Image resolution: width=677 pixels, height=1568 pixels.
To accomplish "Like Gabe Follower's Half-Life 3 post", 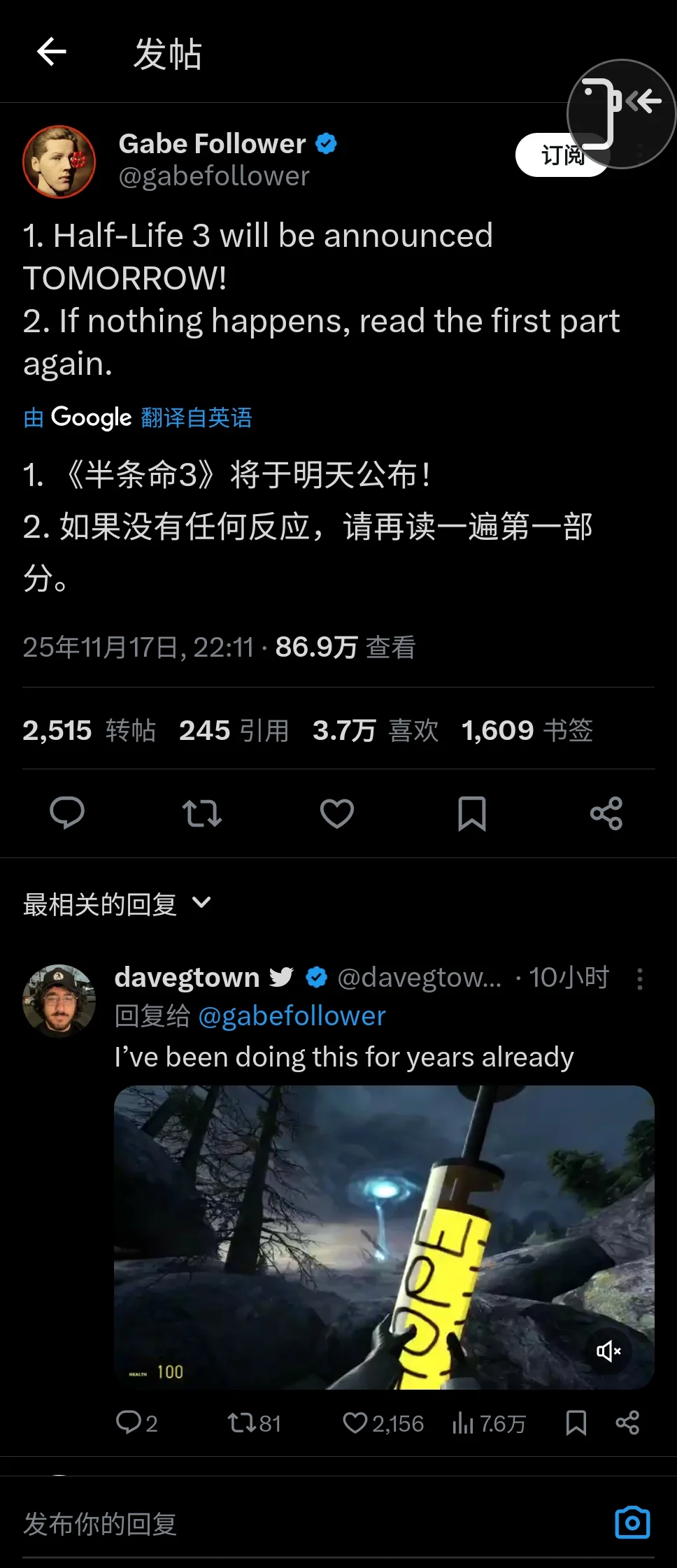I will [x=336, y=813].
